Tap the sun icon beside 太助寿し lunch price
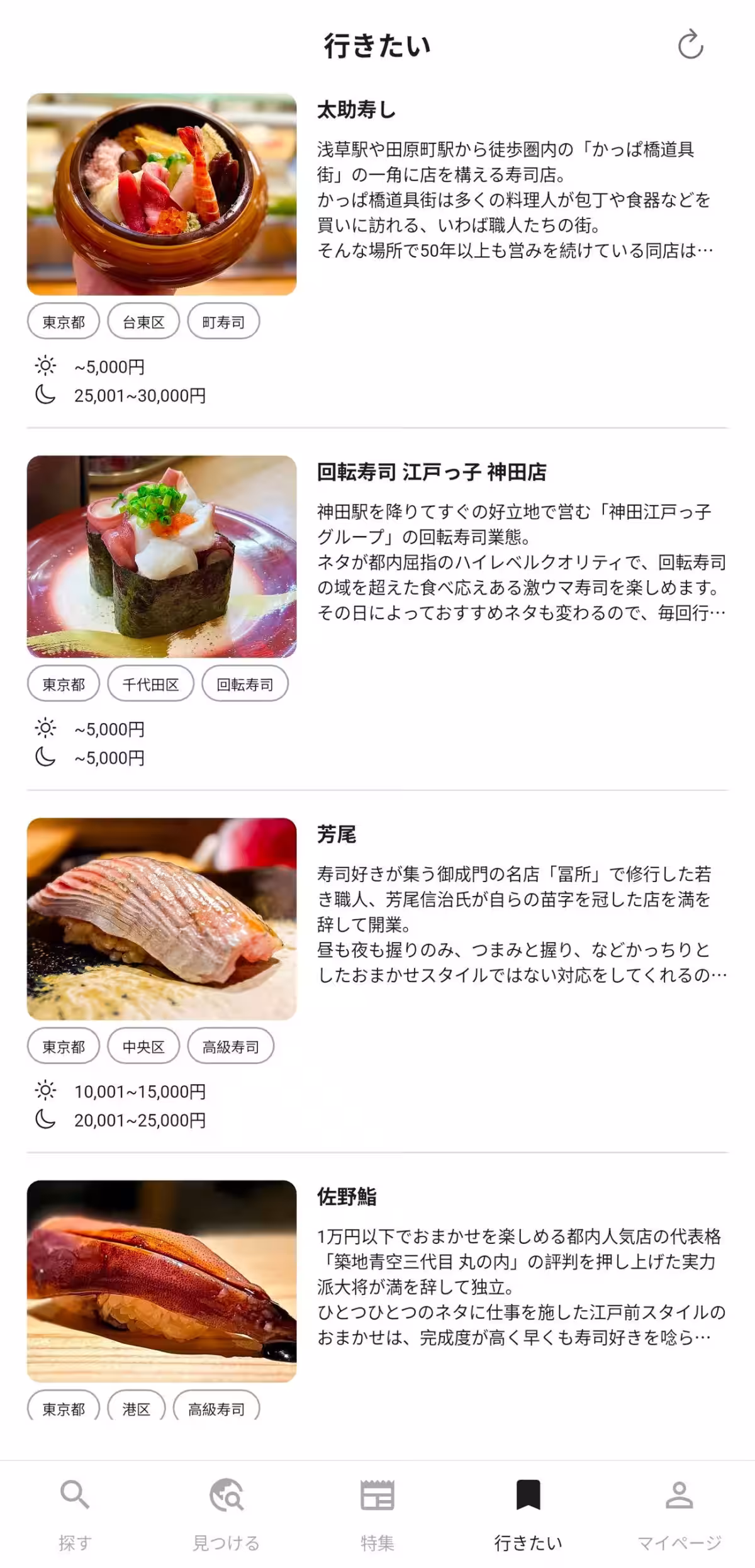The height and width of the screenshot is (1568, 755). tap(45, 367)
